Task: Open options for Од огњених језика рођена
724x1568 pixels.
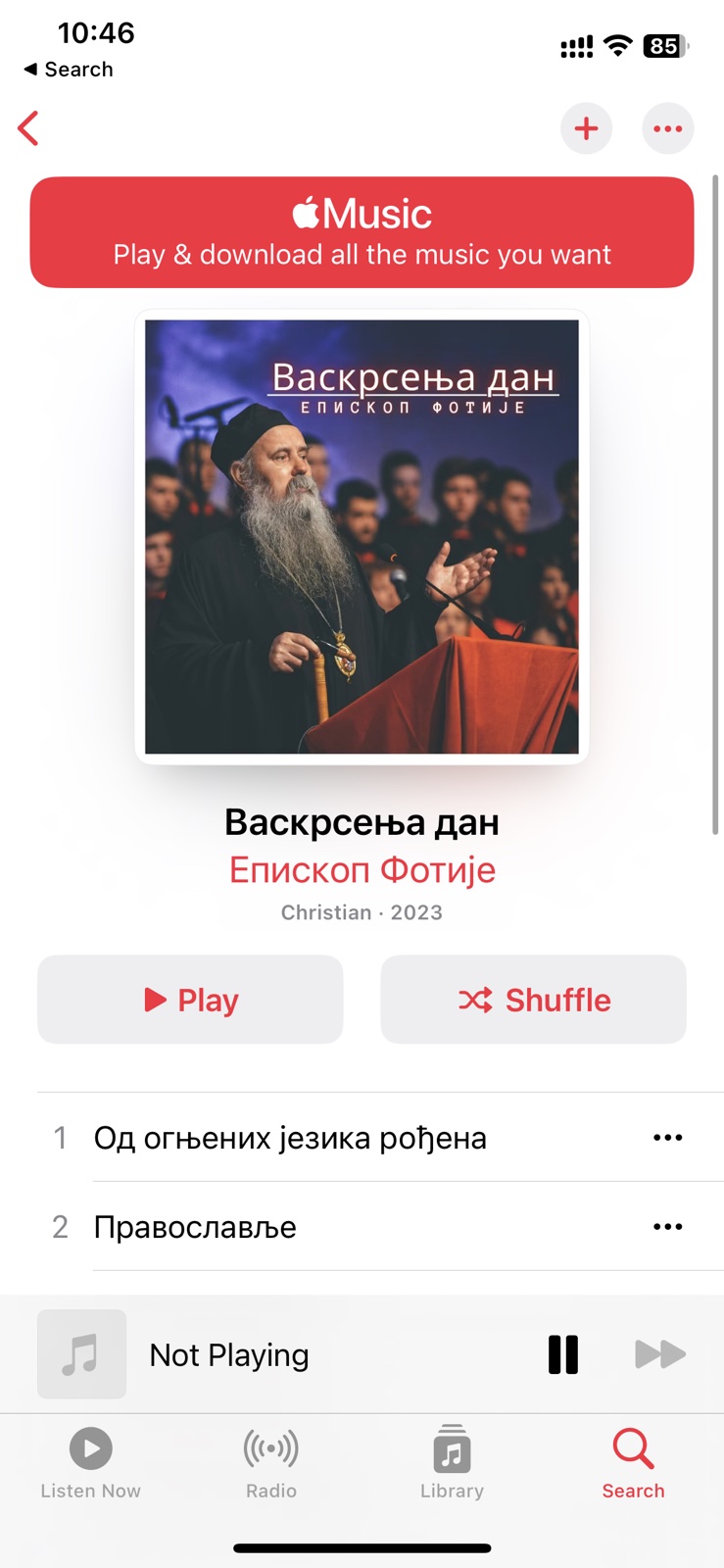Action: tap(667, 1138)
